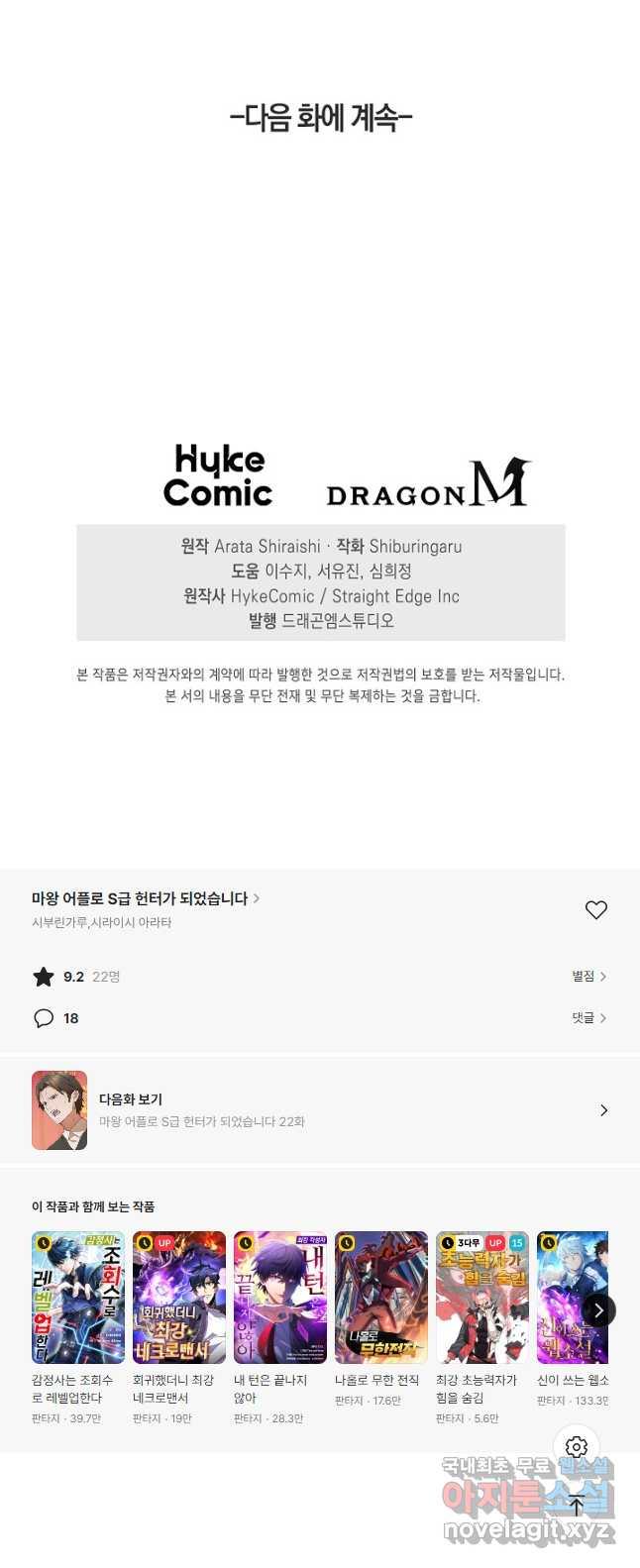Open viewer settings gear
This screenshot has height=1568, width=640.
click(x=577, y=1447)
